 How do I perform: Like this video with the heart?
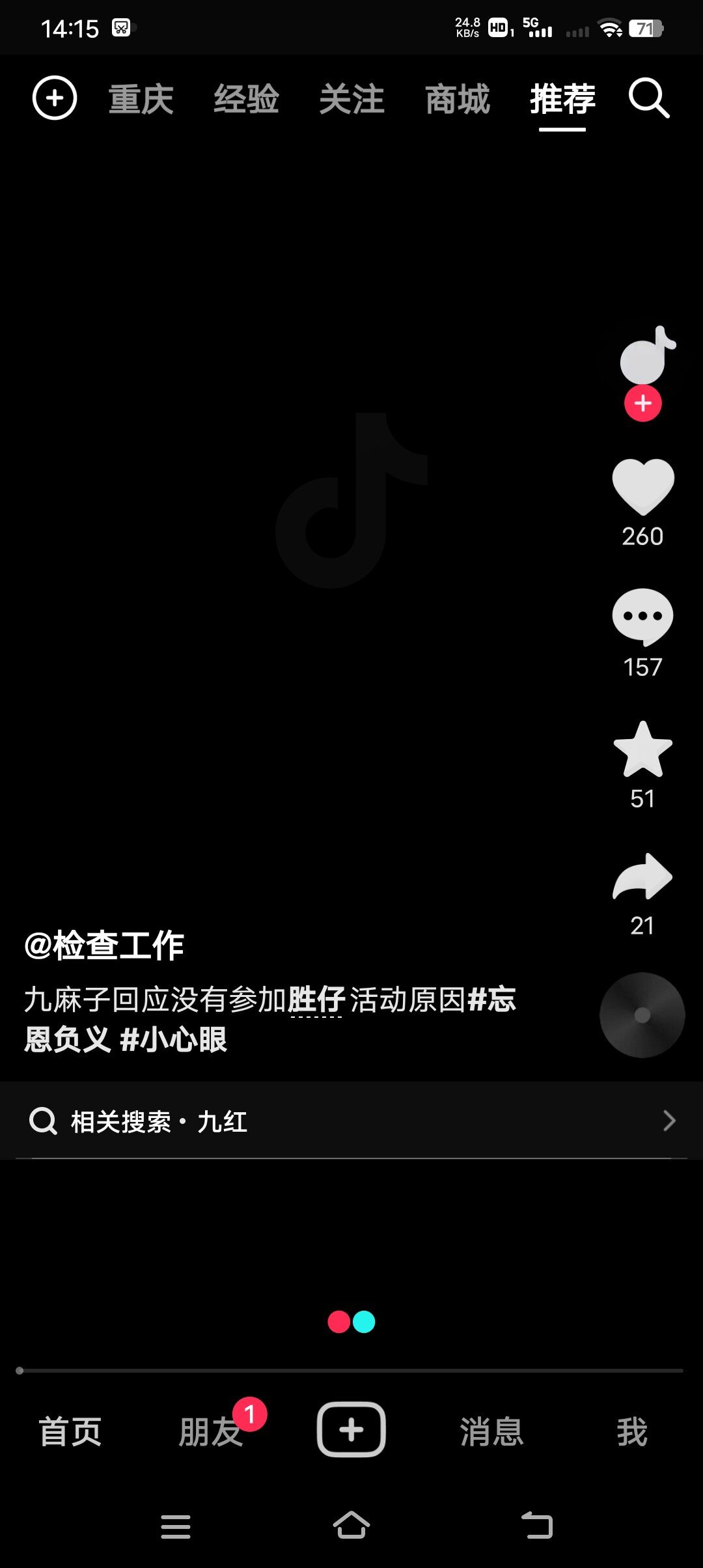[642, 487]
